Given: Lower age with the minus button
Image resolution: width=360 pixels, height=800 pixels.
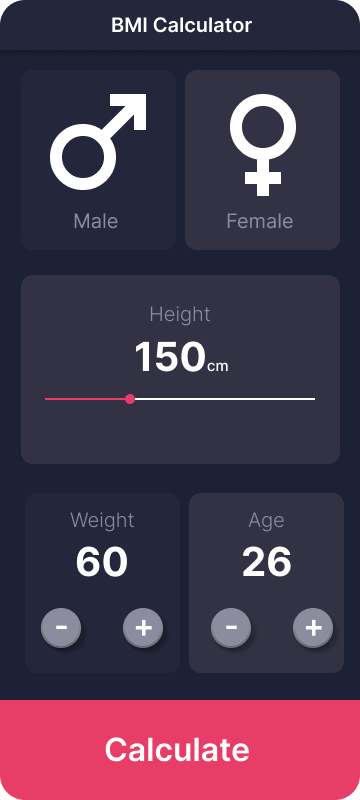Looking at the screenshot, I should [231, 627].
